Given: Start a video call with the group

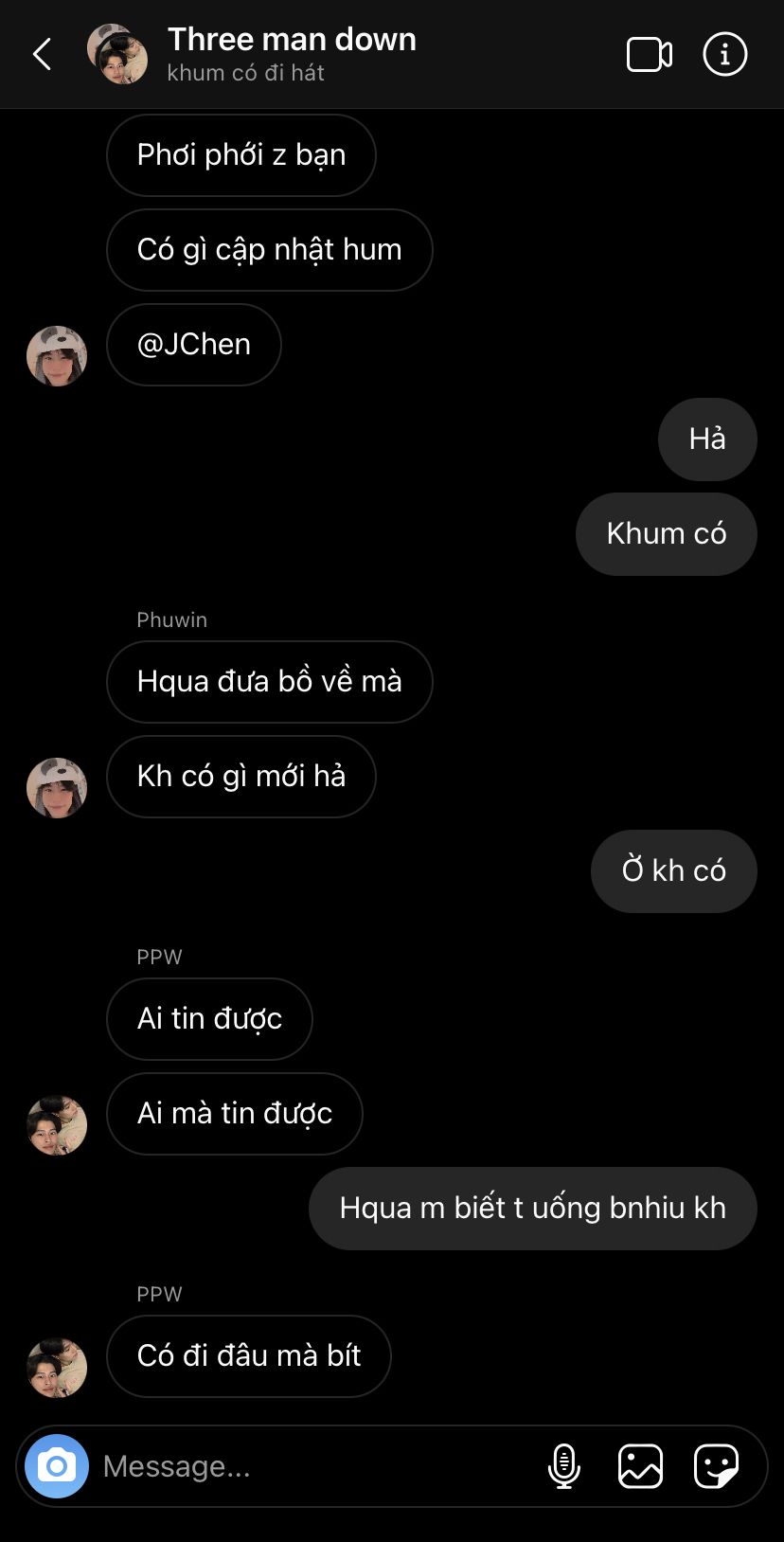Looking at the screenshot, I should tap(650, 54).
